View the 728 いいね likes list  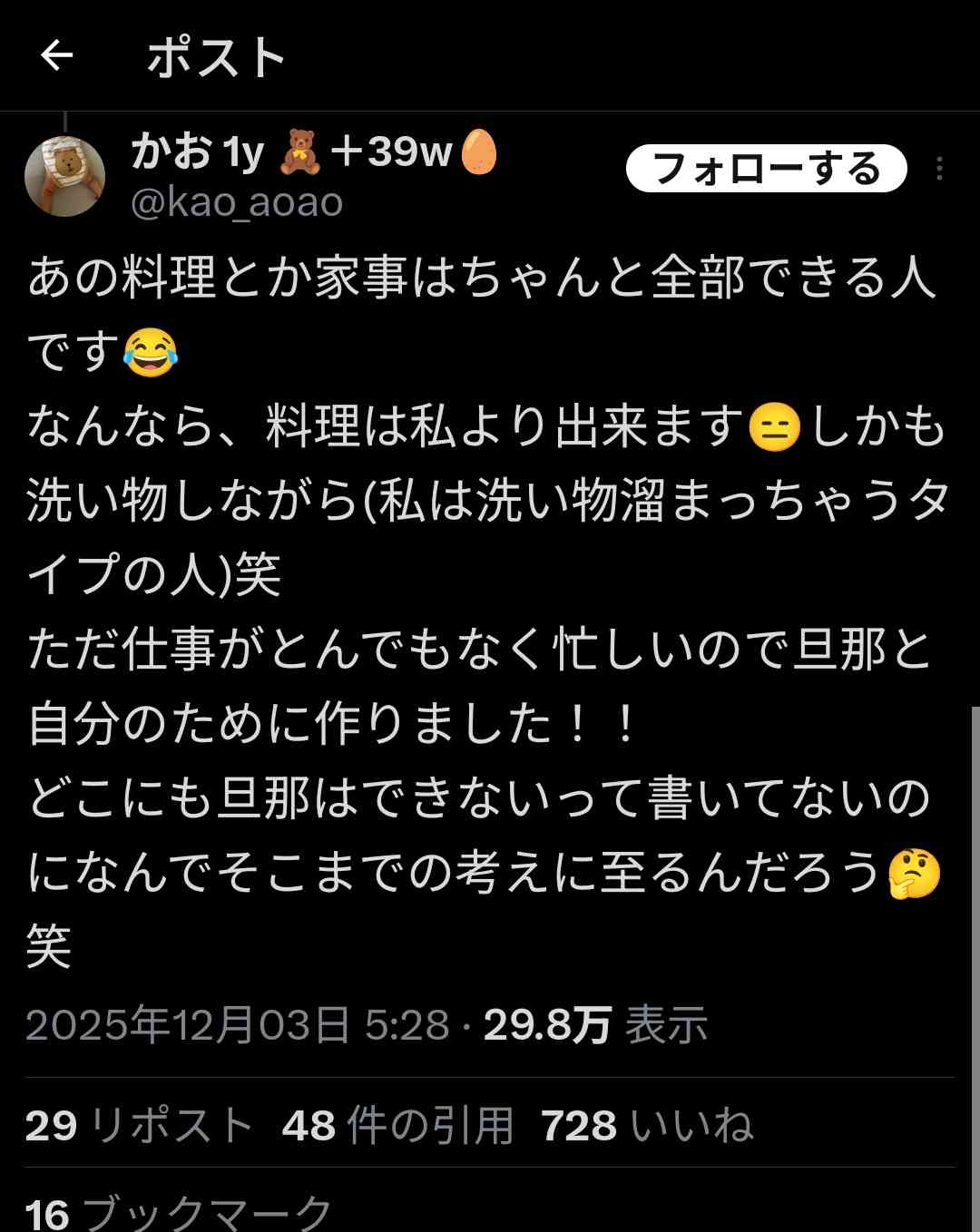point(647,1126)
